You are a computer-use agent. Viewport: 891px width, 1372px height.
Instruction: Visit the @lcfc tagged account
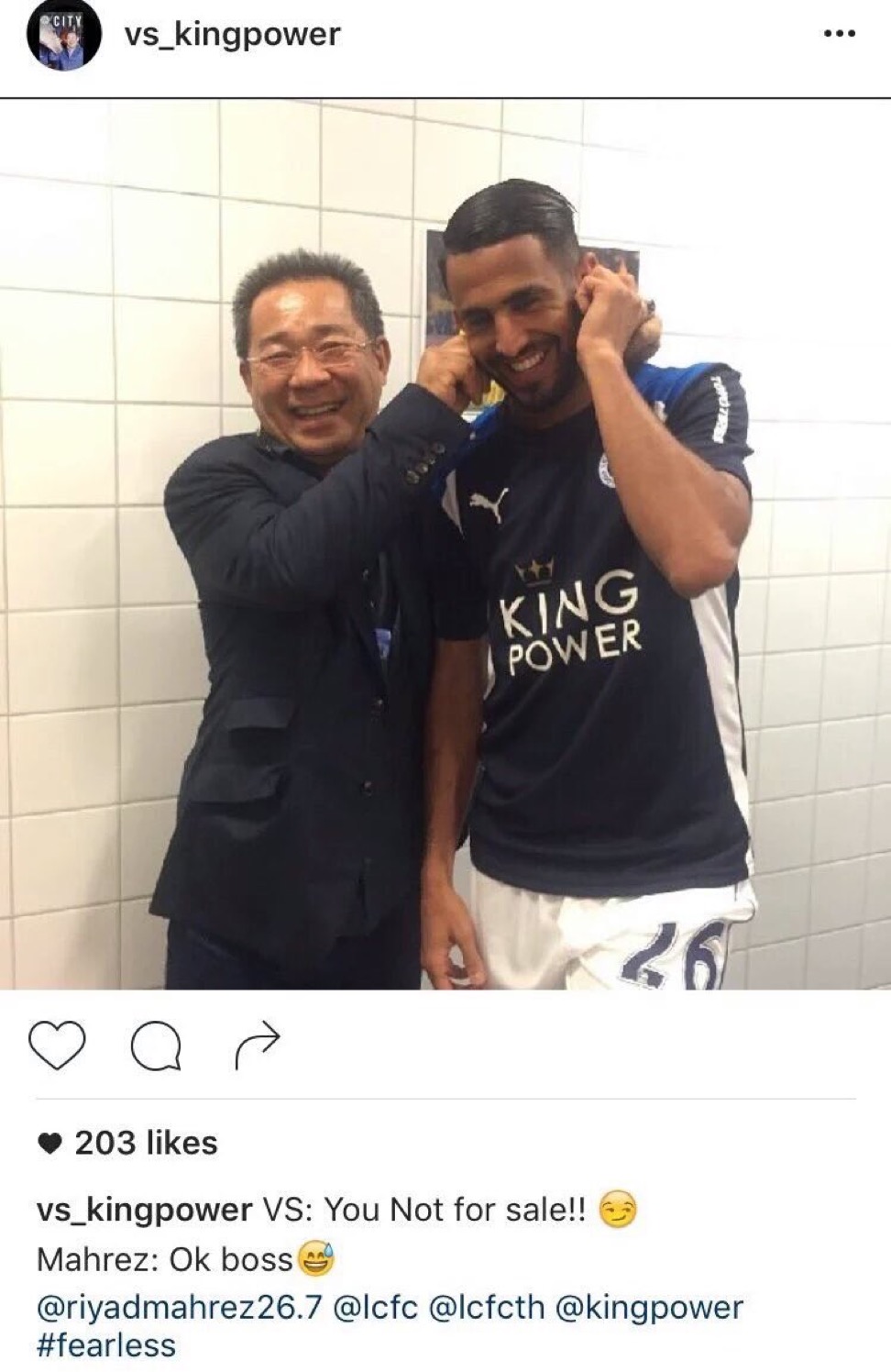coord(375,1307)
